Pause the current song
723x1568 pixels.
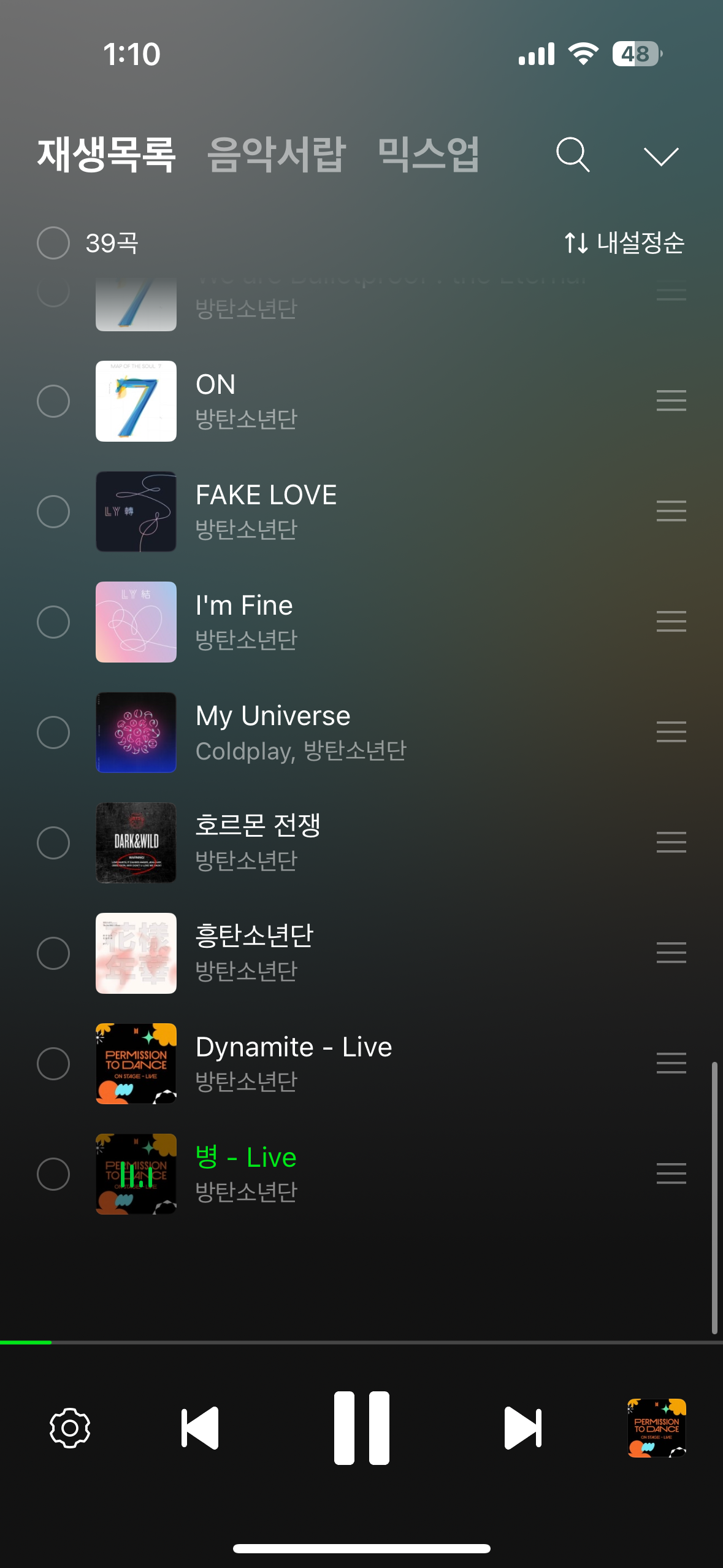362,1428
